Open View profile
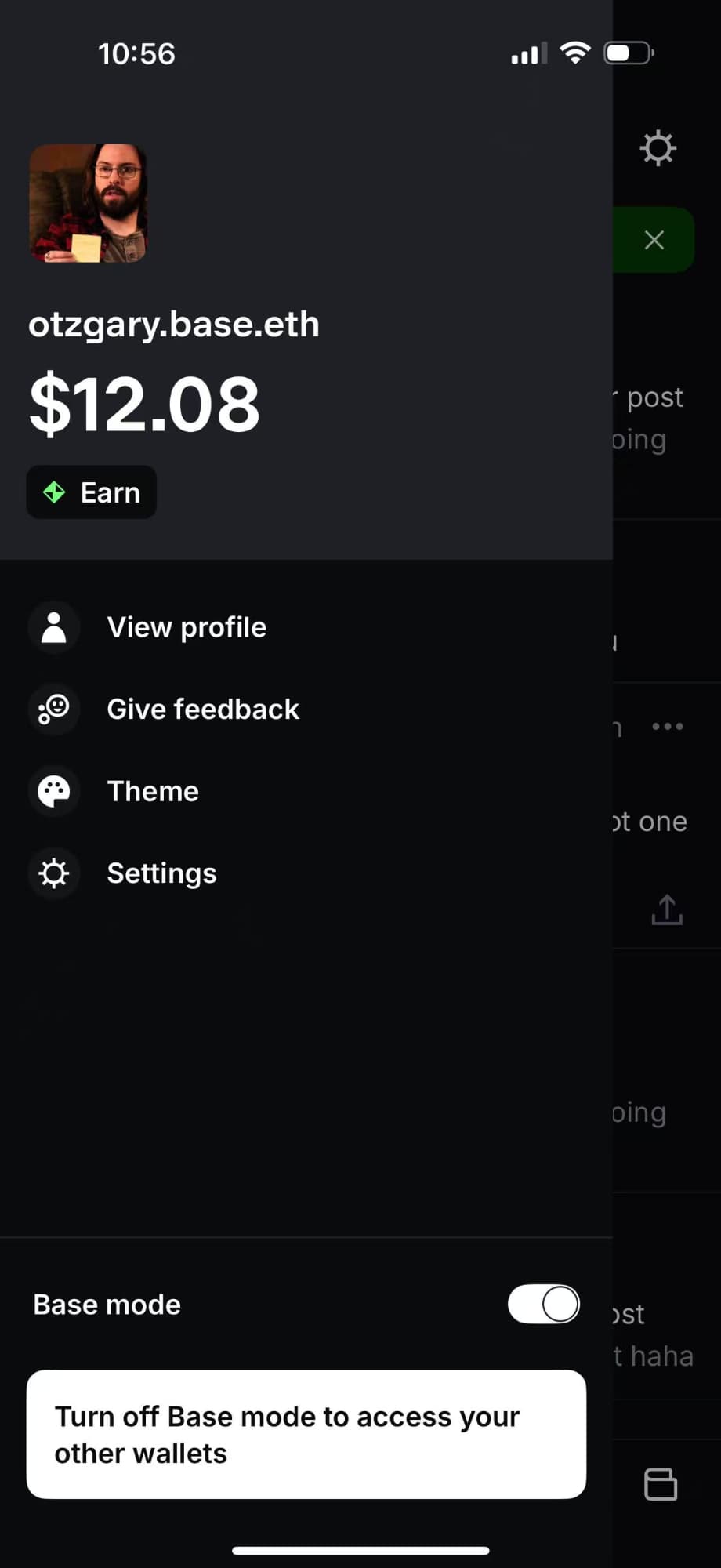The image size is (721, 1568). [x=187, y=627]
